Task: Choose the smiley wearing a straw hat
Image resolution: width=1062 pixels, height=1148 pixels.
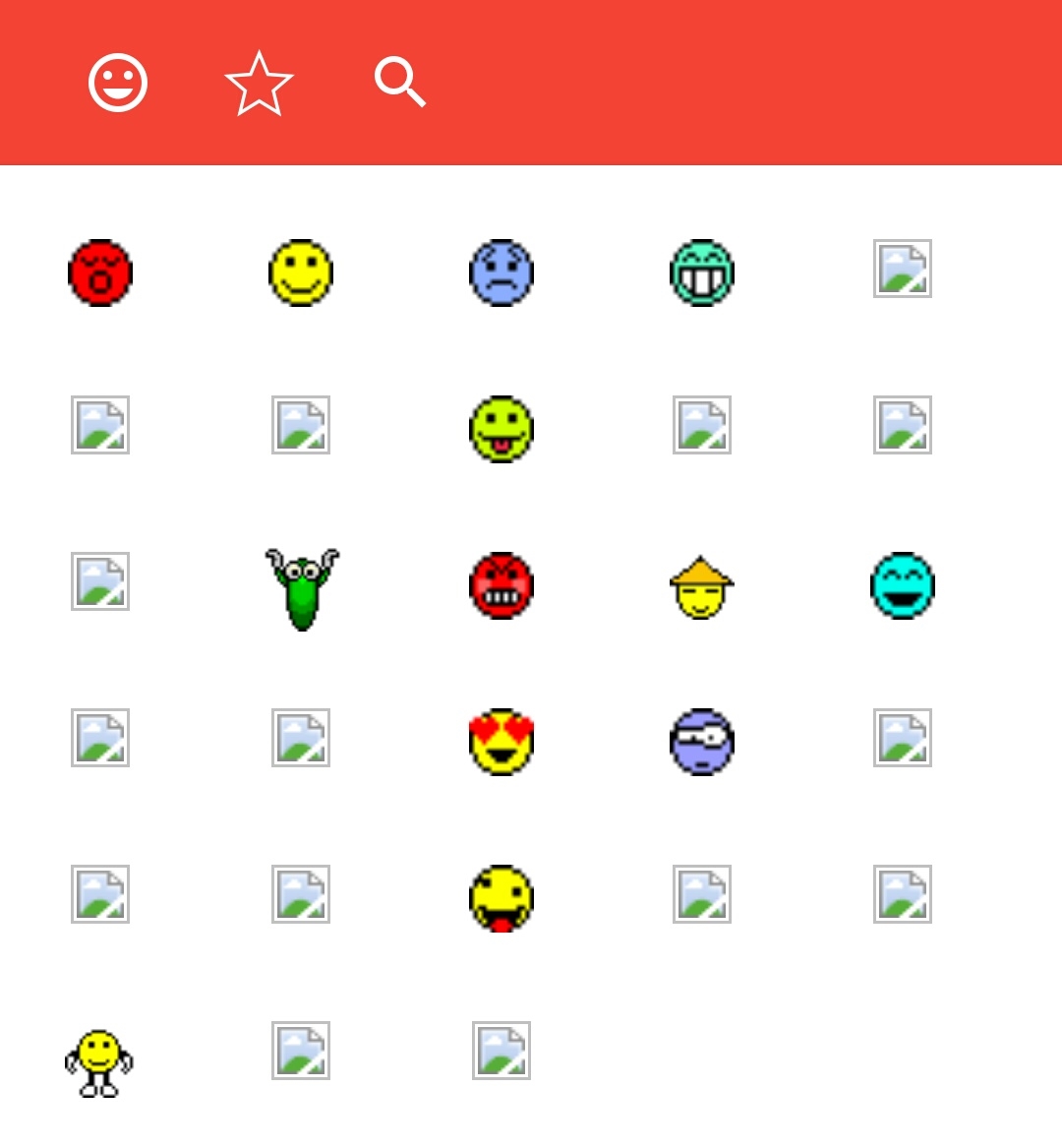Action: click(701, 587)
